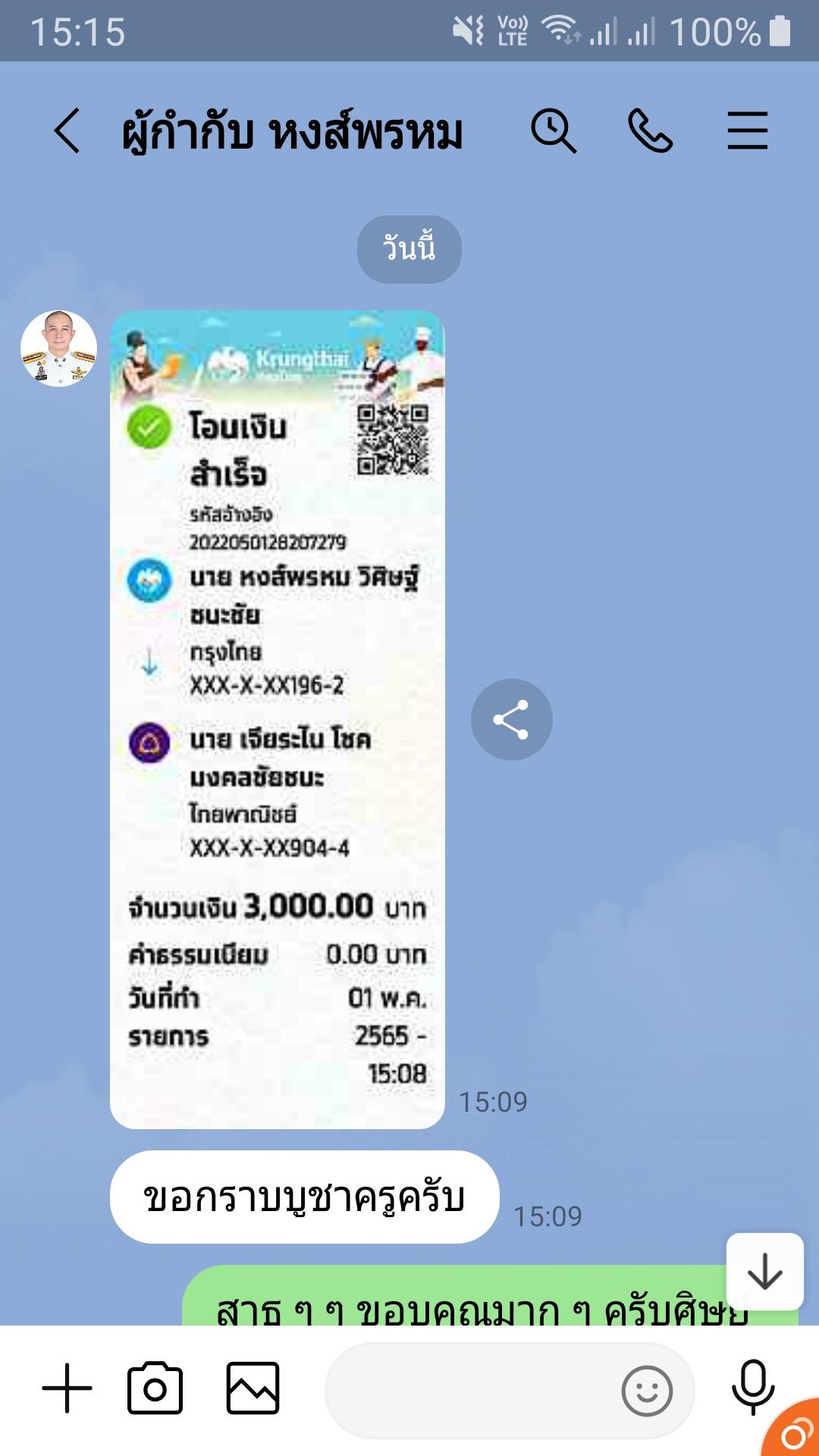Screen dimensions: 819x1456
Task: Open the plus attachment menu
Action: 67,1389
